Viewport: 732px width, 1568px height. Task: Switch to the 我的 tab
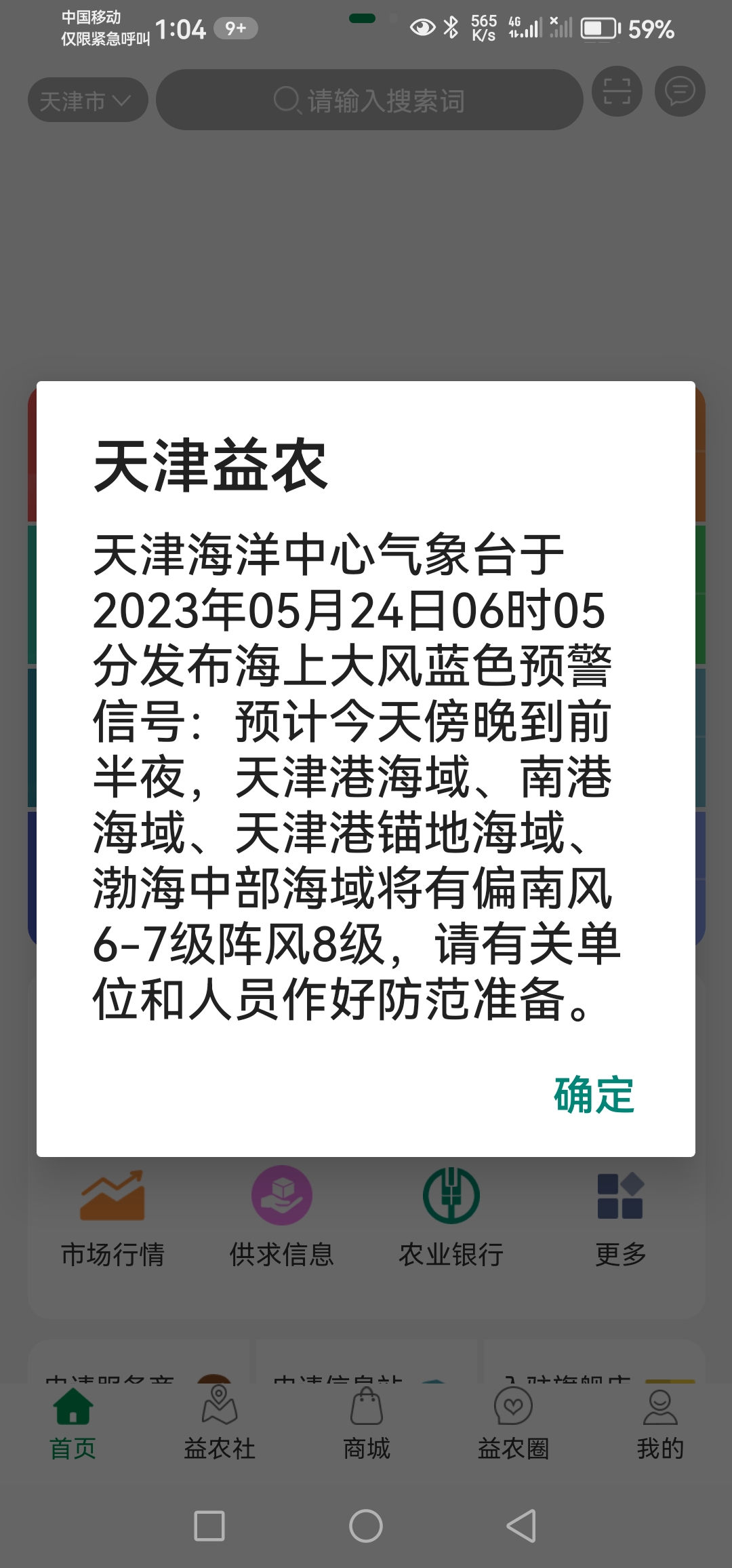click(x=660, y=1424)
